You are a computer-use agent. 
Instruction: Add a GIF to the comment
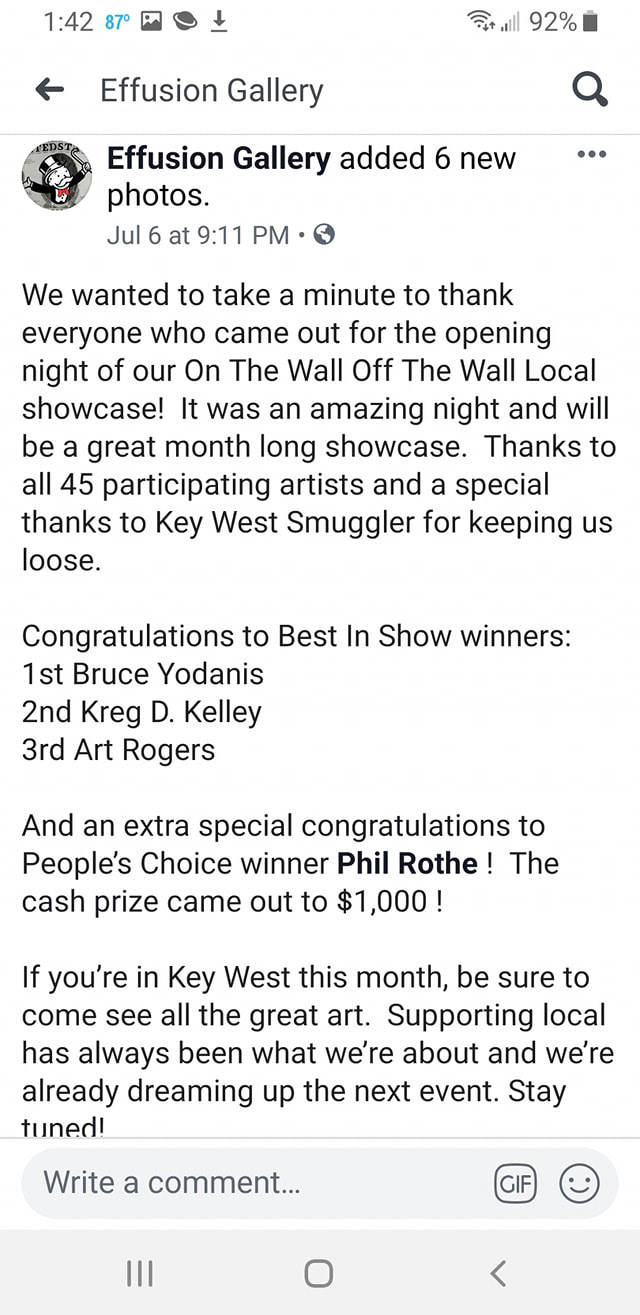click(516, 1184)
